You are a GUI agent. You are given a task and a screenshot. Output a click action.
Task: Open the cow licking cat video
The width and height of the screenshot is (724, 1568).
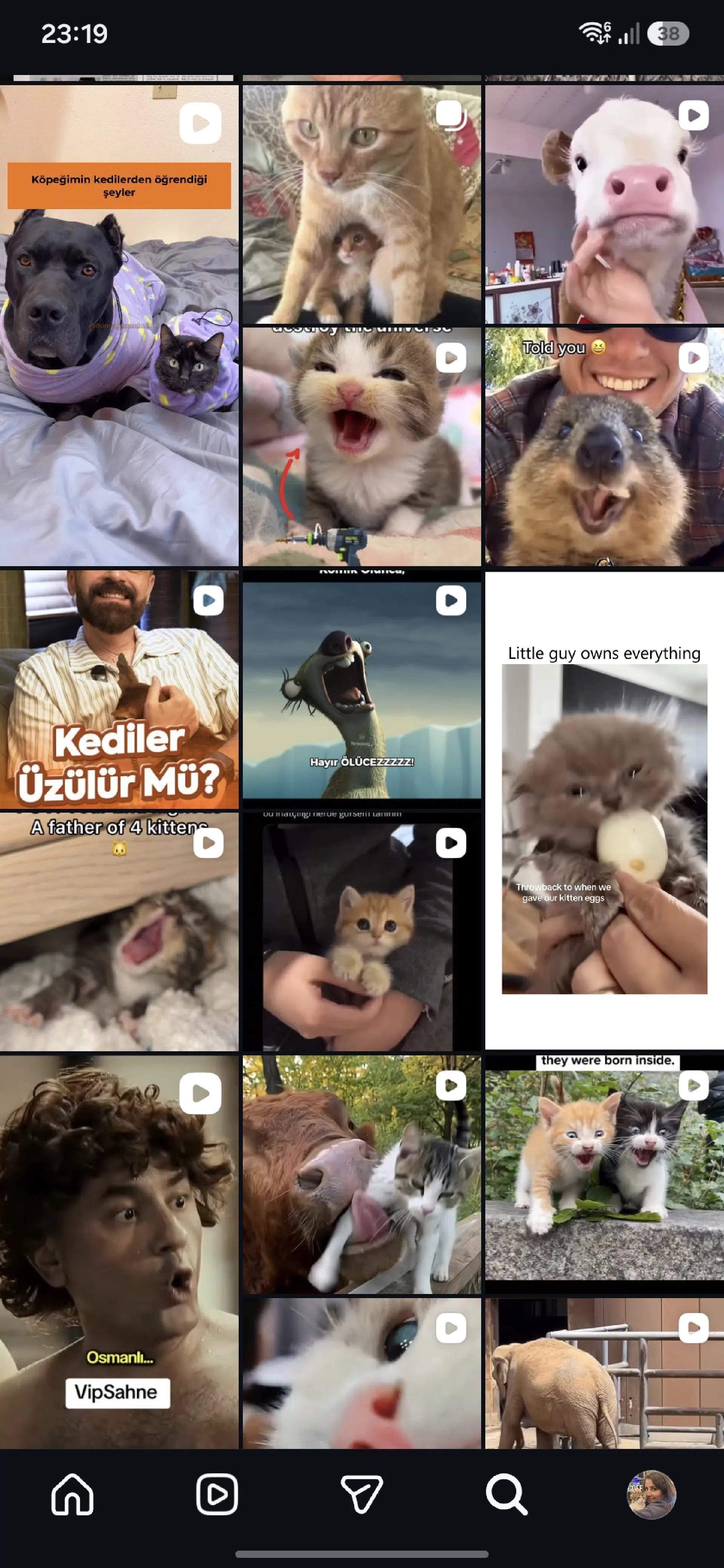pos(362,1175)
